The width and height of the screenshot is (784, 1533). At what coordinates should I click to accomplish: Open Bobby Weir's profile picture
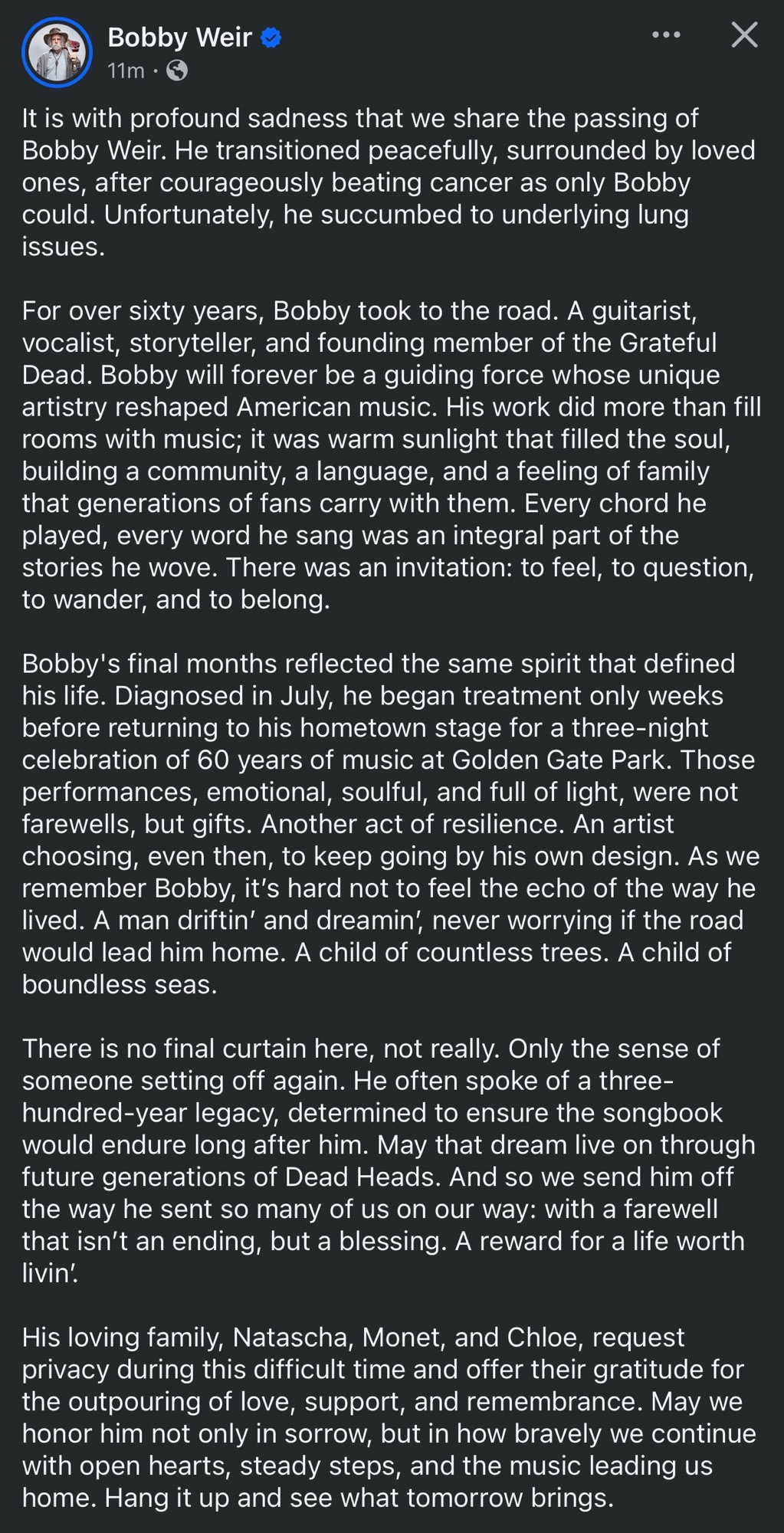click(x=57, y=52)
